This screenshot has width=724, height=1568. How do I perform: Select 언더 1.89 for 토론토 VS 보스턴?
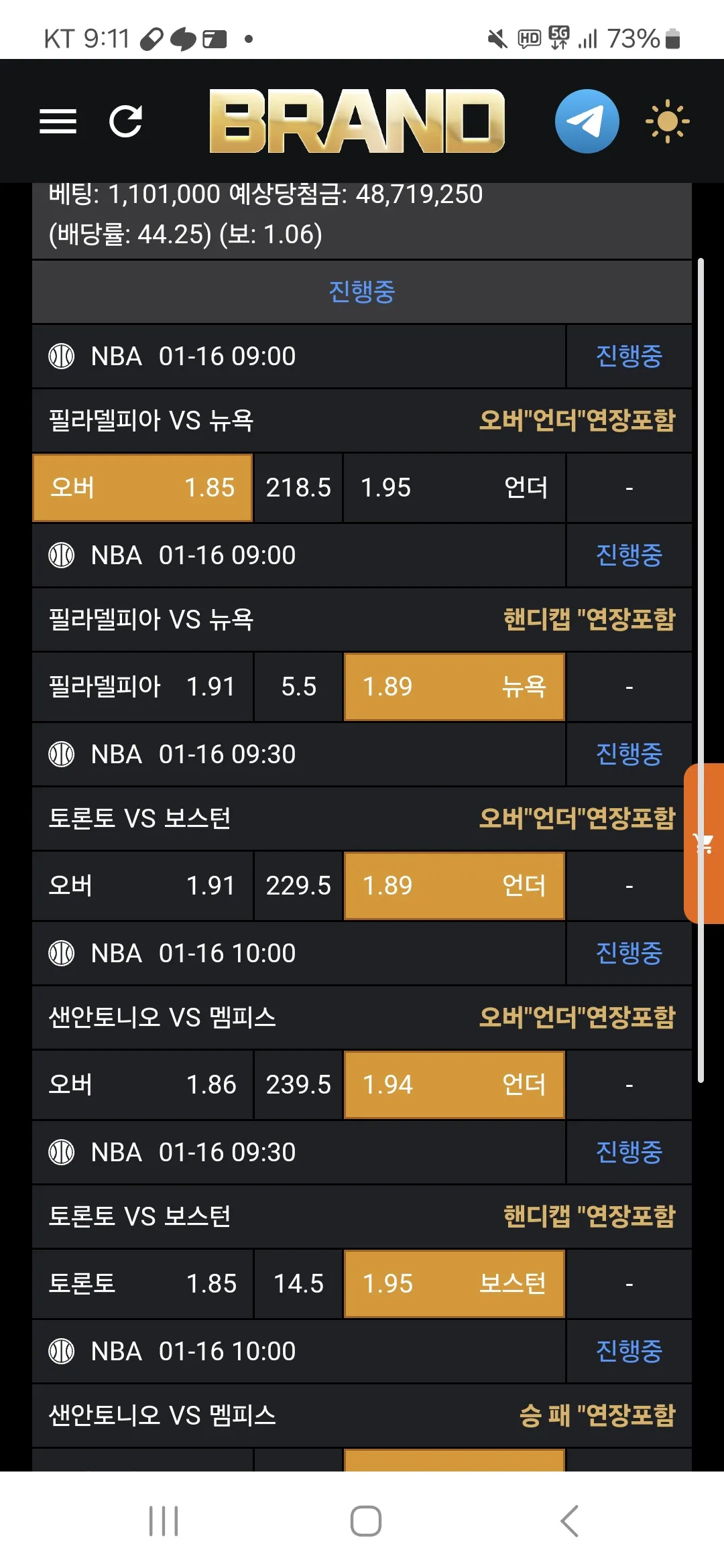[455, 886]
